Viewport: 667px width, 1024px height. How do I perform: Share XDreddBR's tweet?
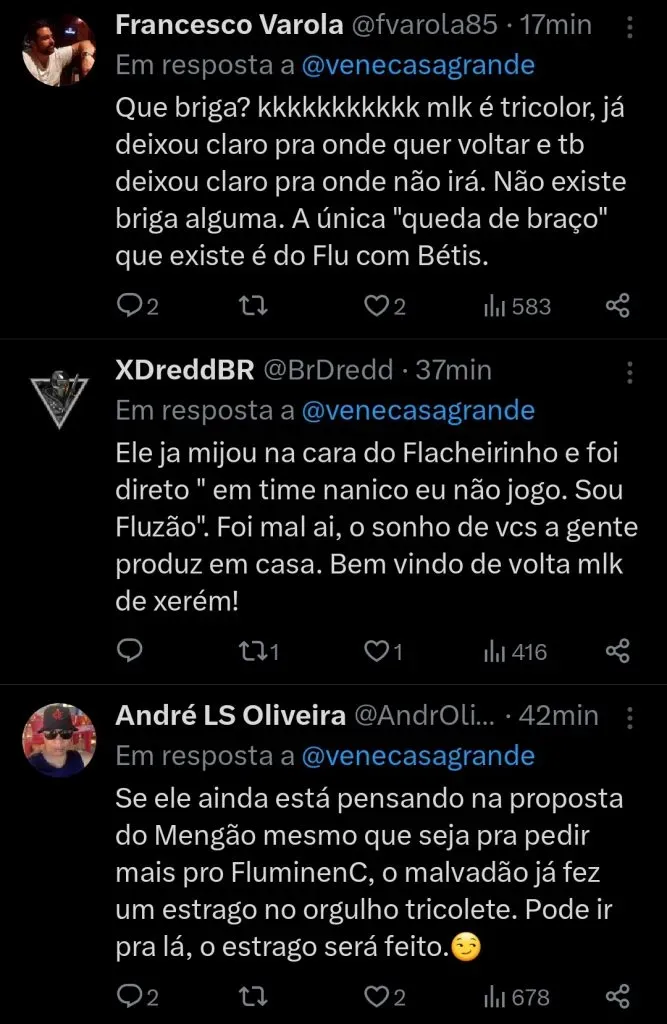618,652
